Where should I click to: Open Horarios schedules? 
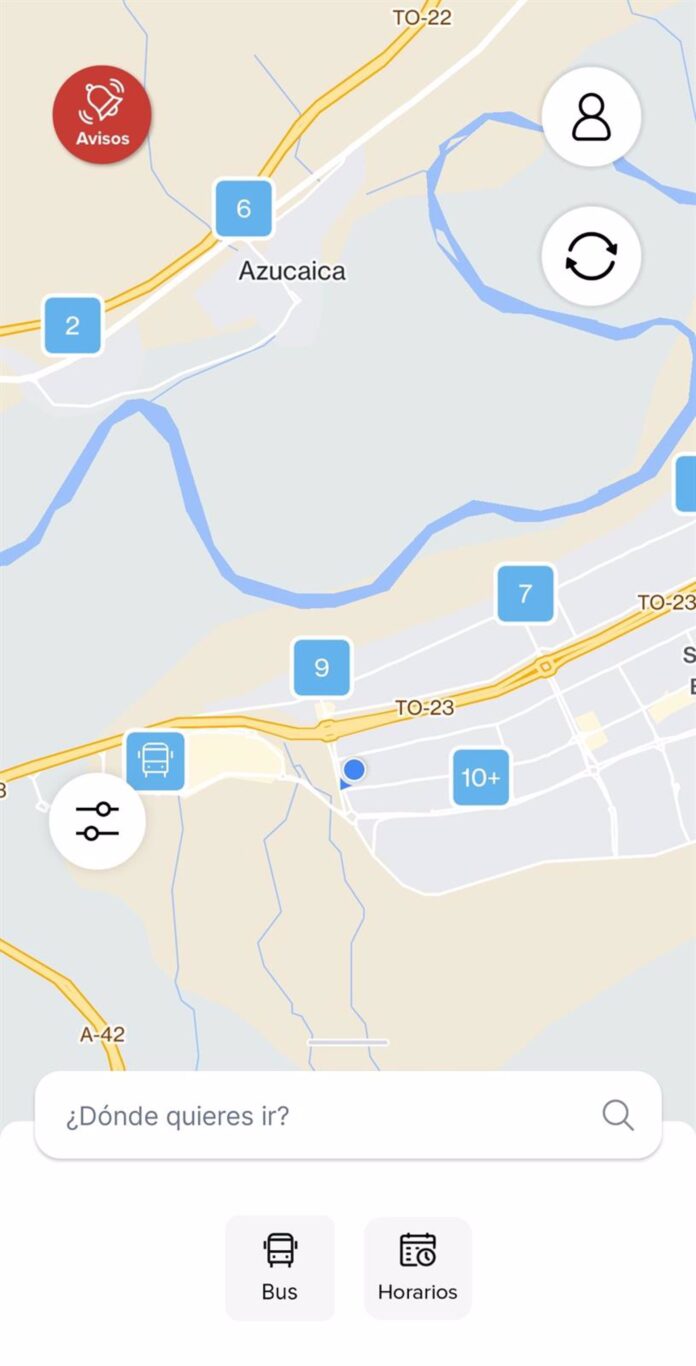click(417, 1267)
